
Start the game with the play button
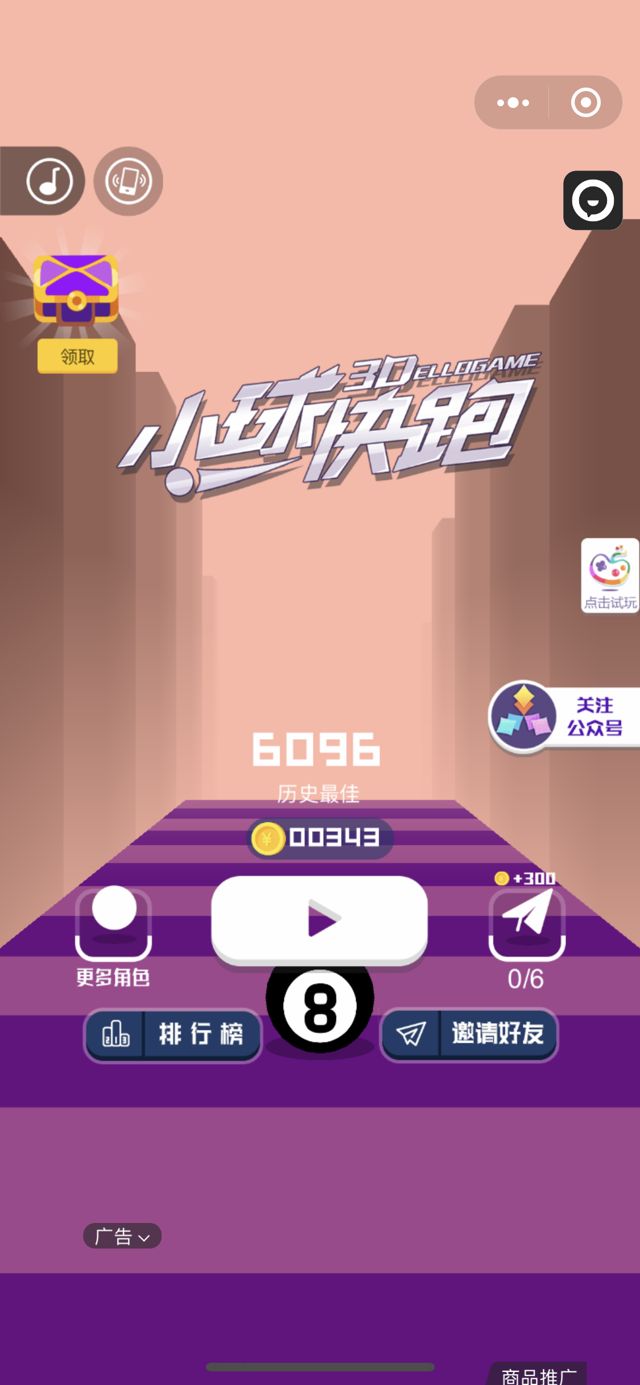coord(319,919)
